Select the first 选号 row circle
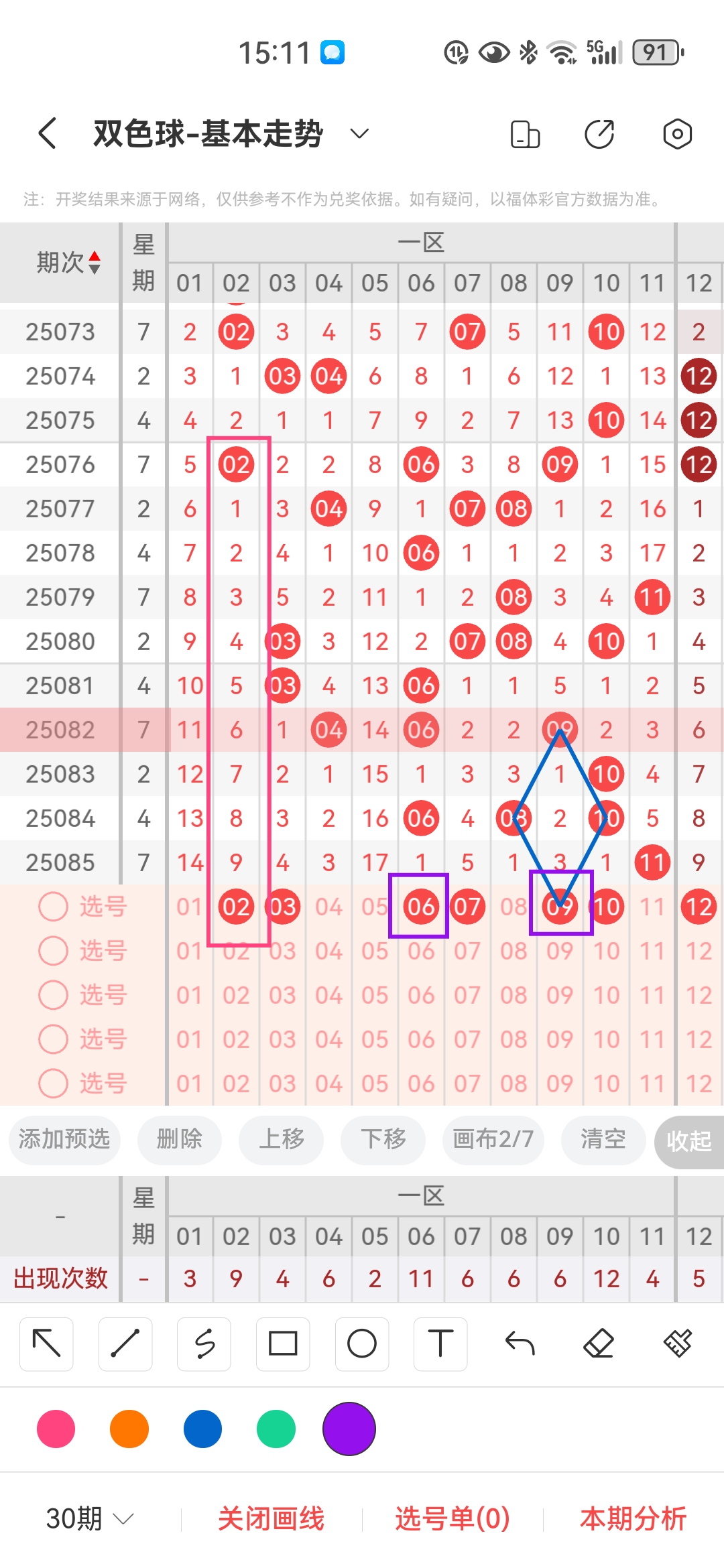This screenshot has height=1568, width=724. pyautogui.click(x=54, y=906)
